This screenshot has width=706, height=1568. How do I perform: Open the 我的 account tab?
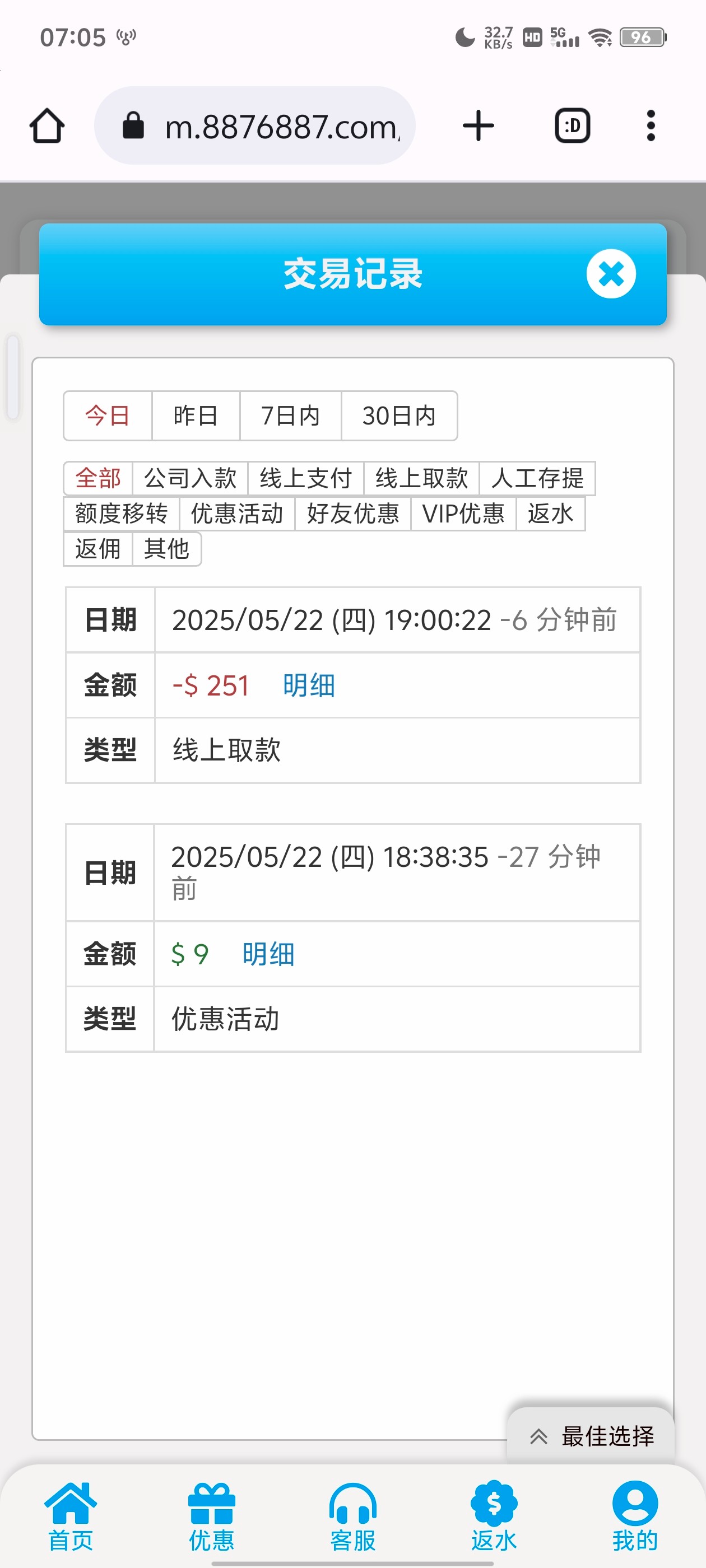pos(634,1516)
